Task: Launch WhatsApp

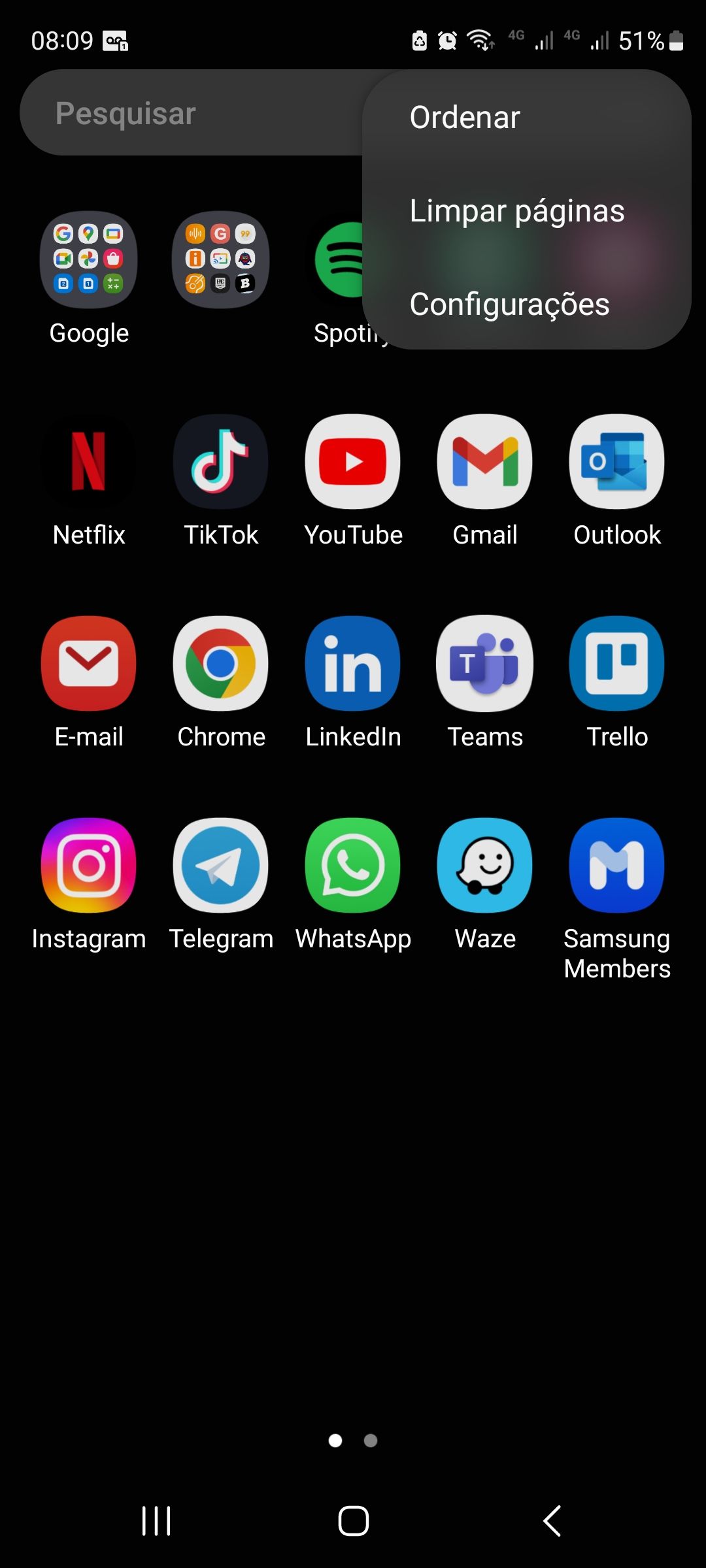Action: [x=353, y=866]
